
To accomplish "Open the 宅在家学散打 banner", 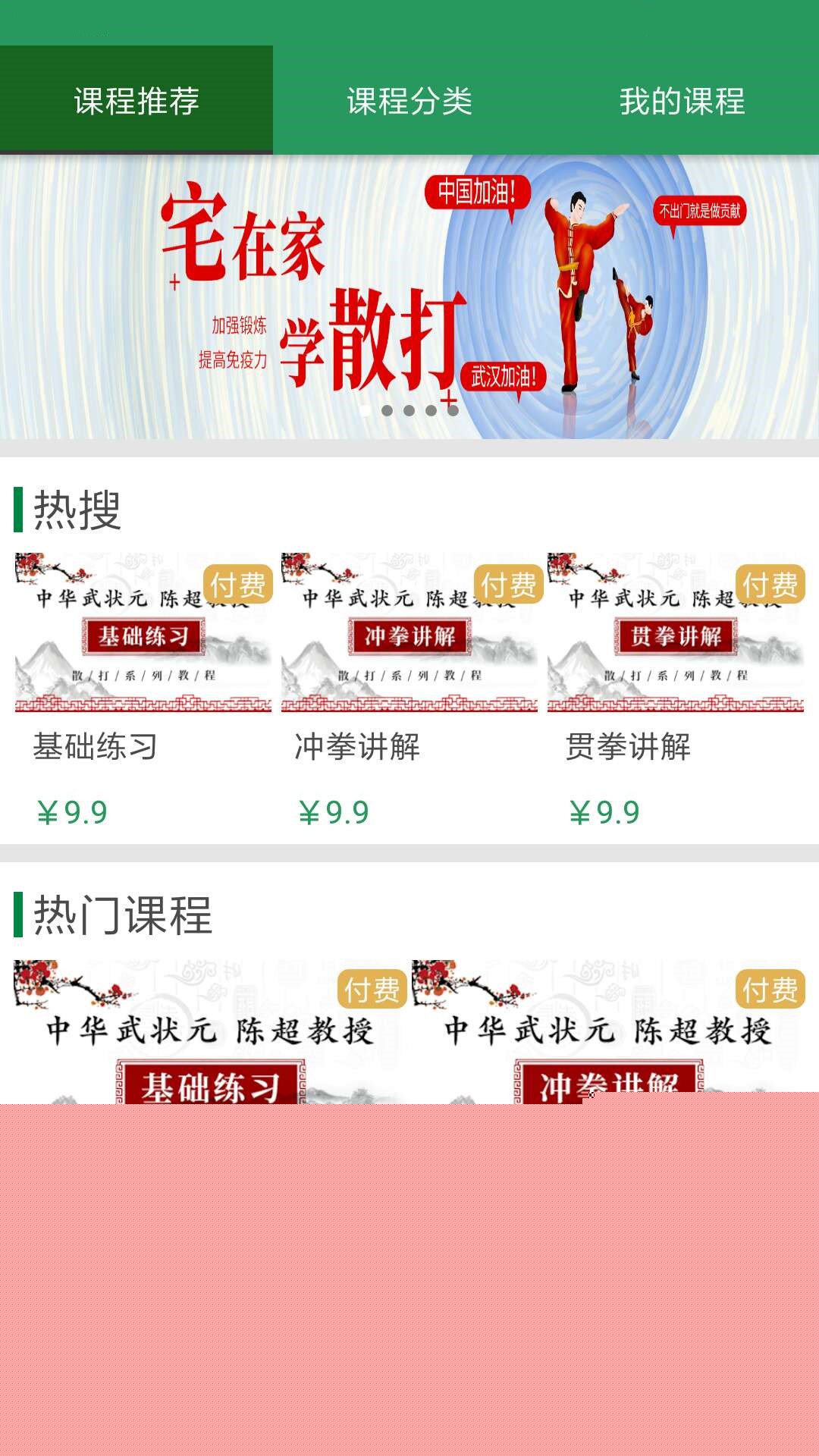I will click(x=409, y=297).
